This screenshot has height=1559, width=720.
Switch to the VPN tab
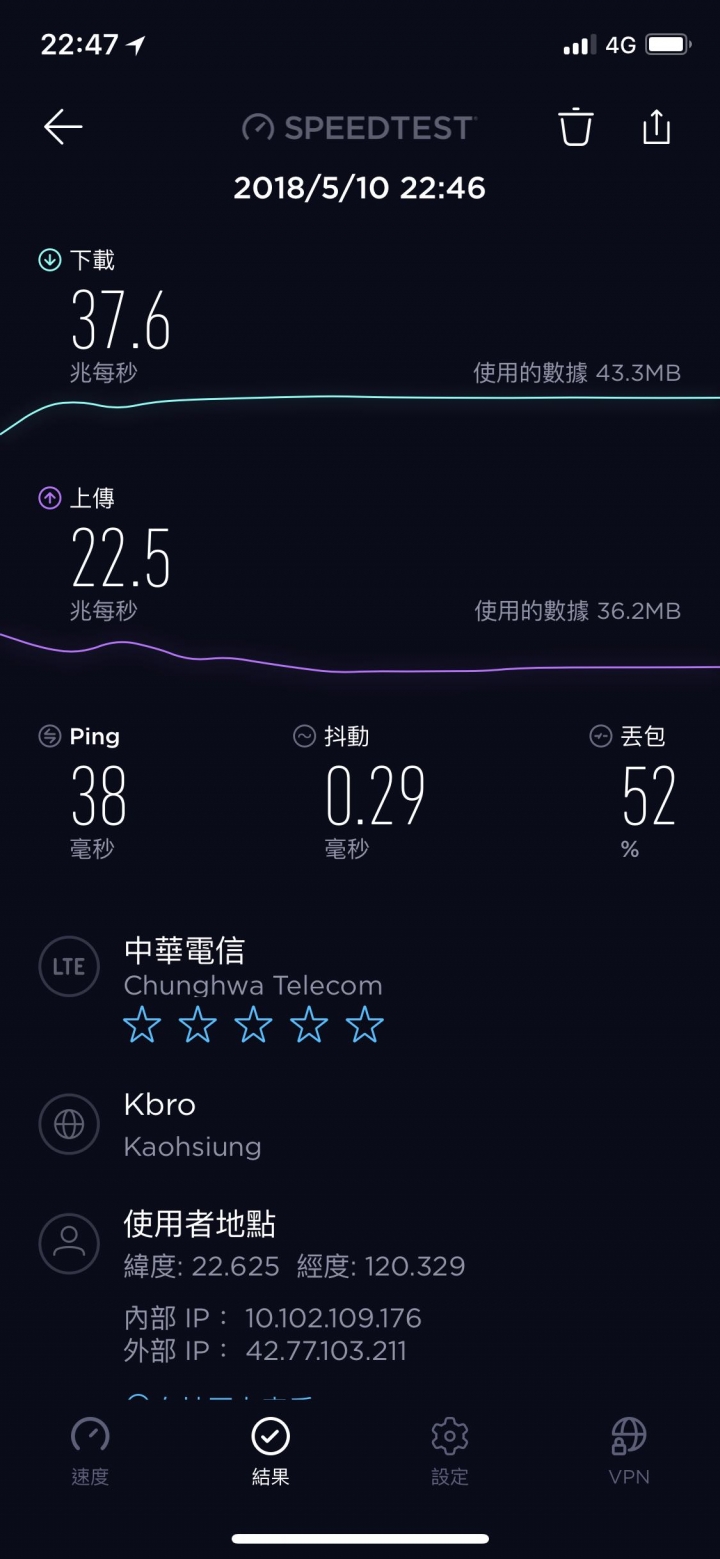[629, 1451]
